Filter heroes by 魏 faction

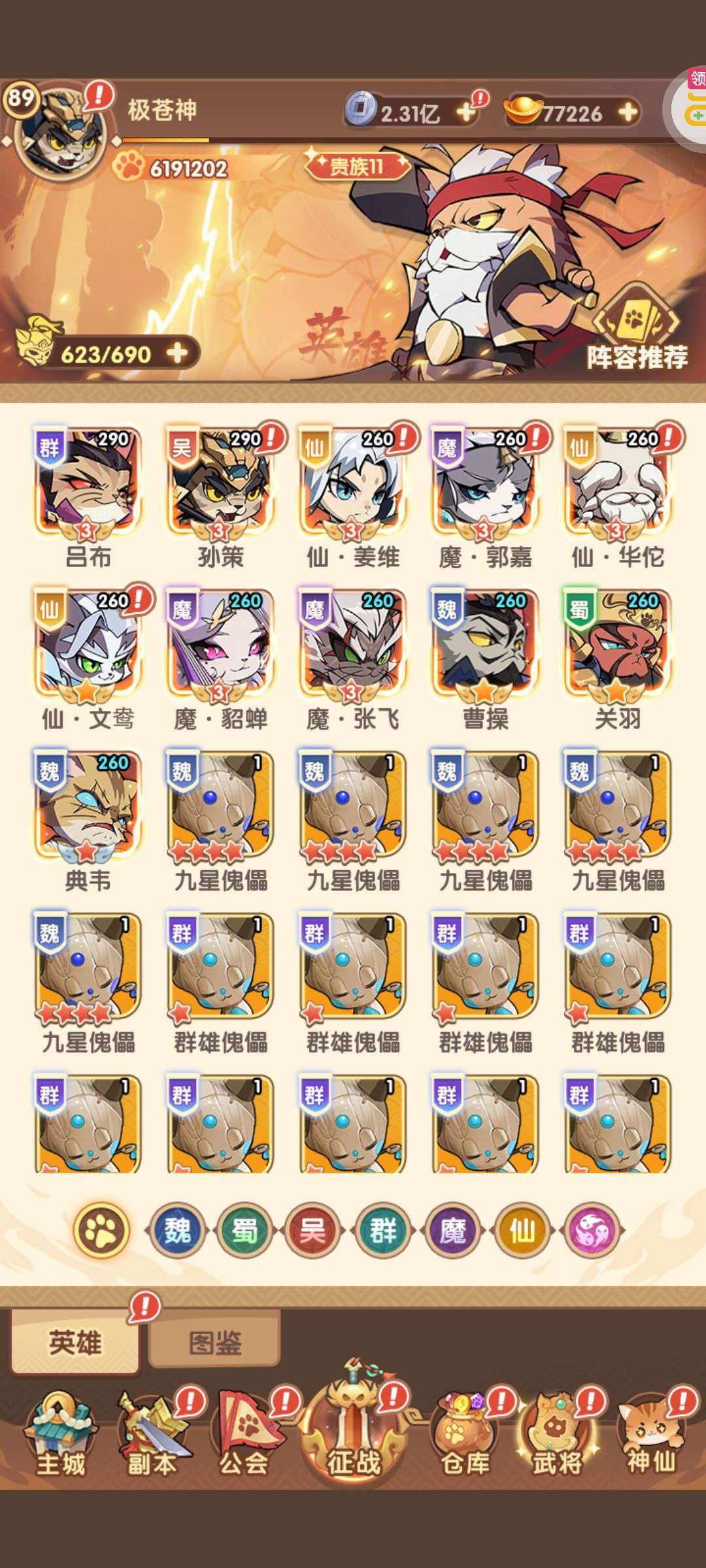(x=177, y=1231)
